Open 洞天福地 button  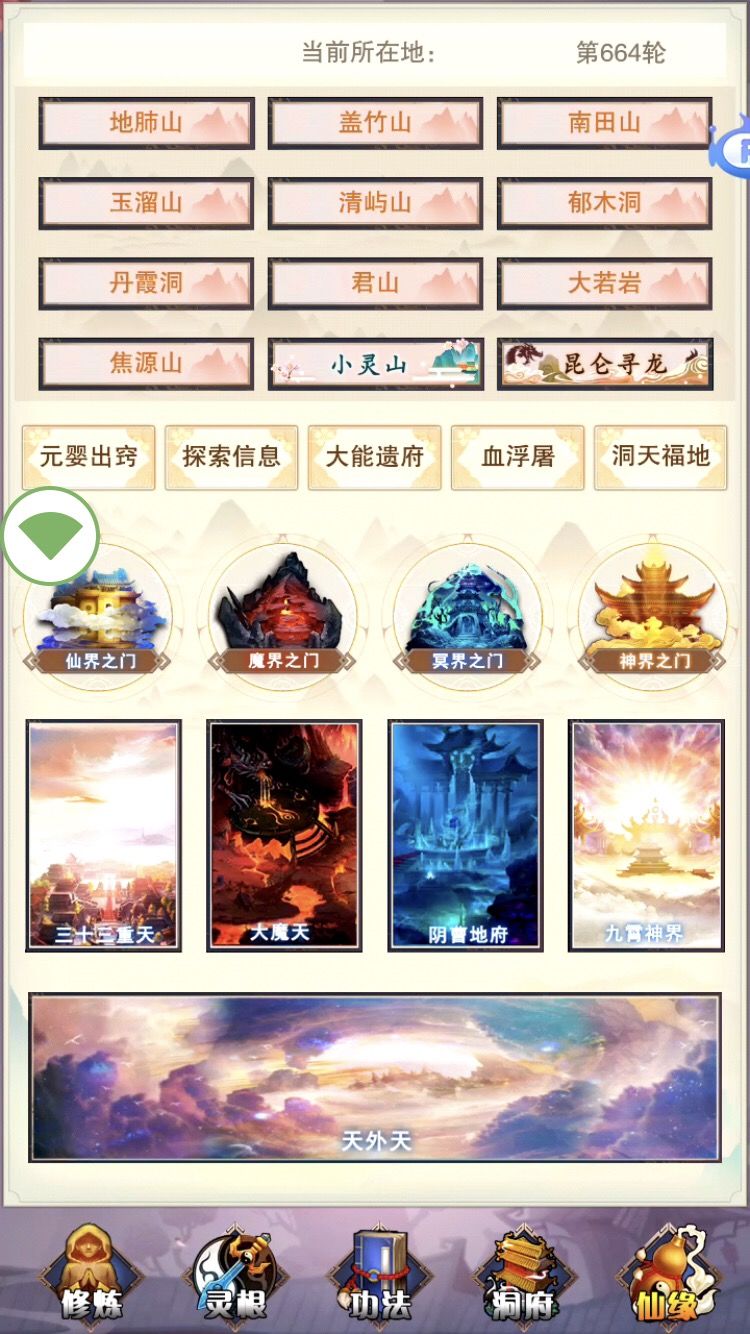tap(660, 457)
